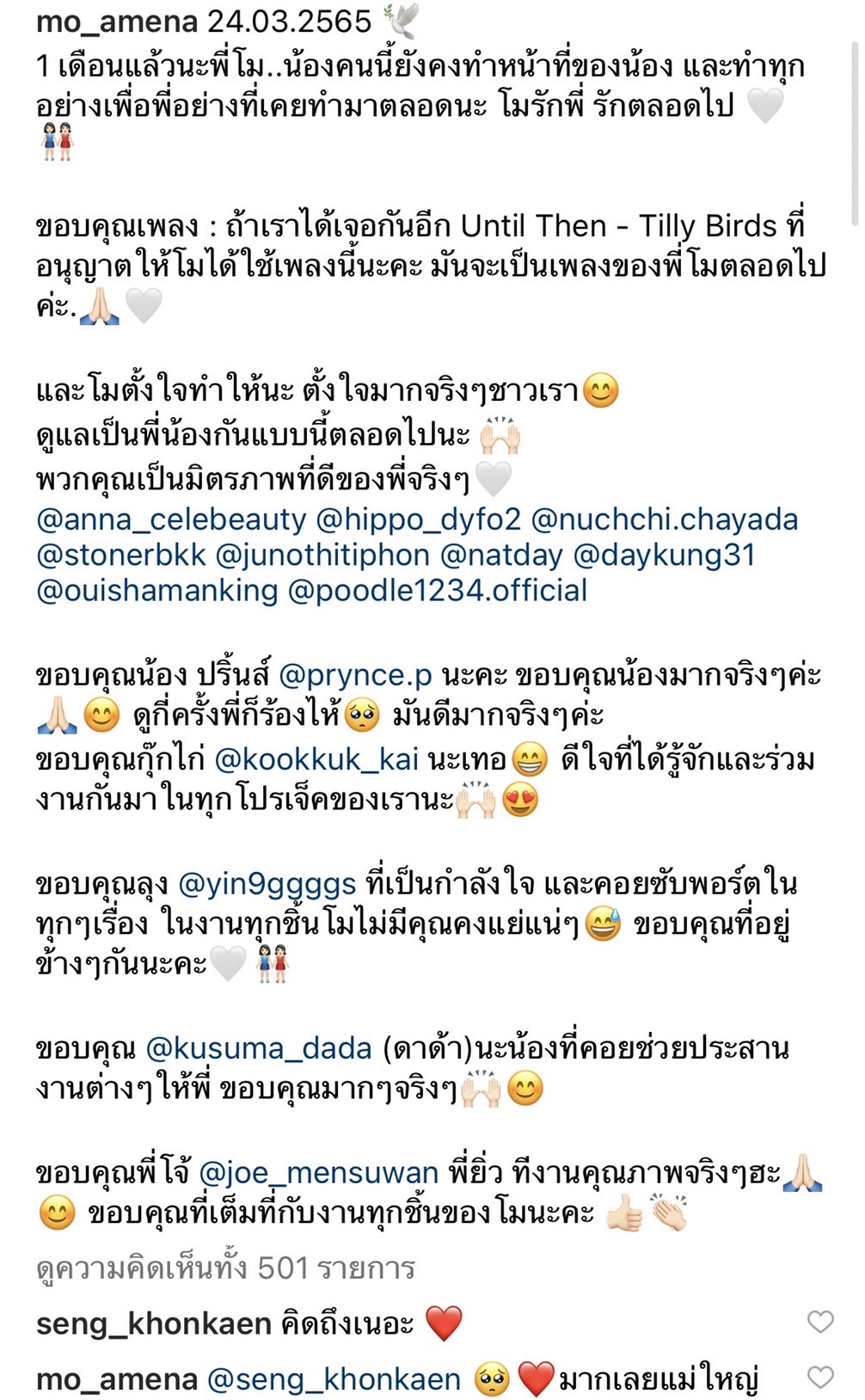
Task: Like seng_khonkaen's comment
Action: (x=820, y=1322)
